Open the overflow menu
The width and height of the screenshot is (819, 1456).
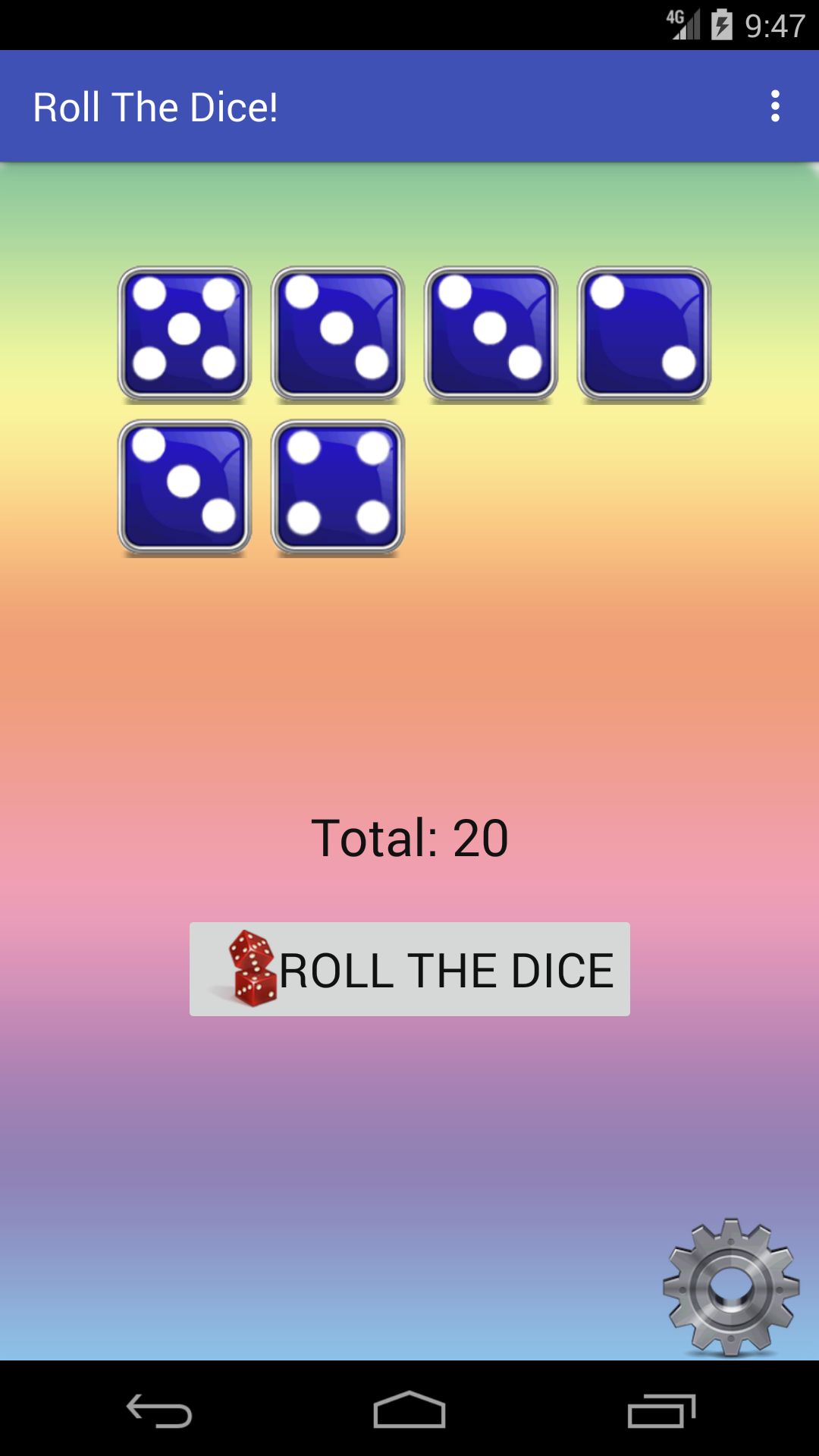(774, 106)
